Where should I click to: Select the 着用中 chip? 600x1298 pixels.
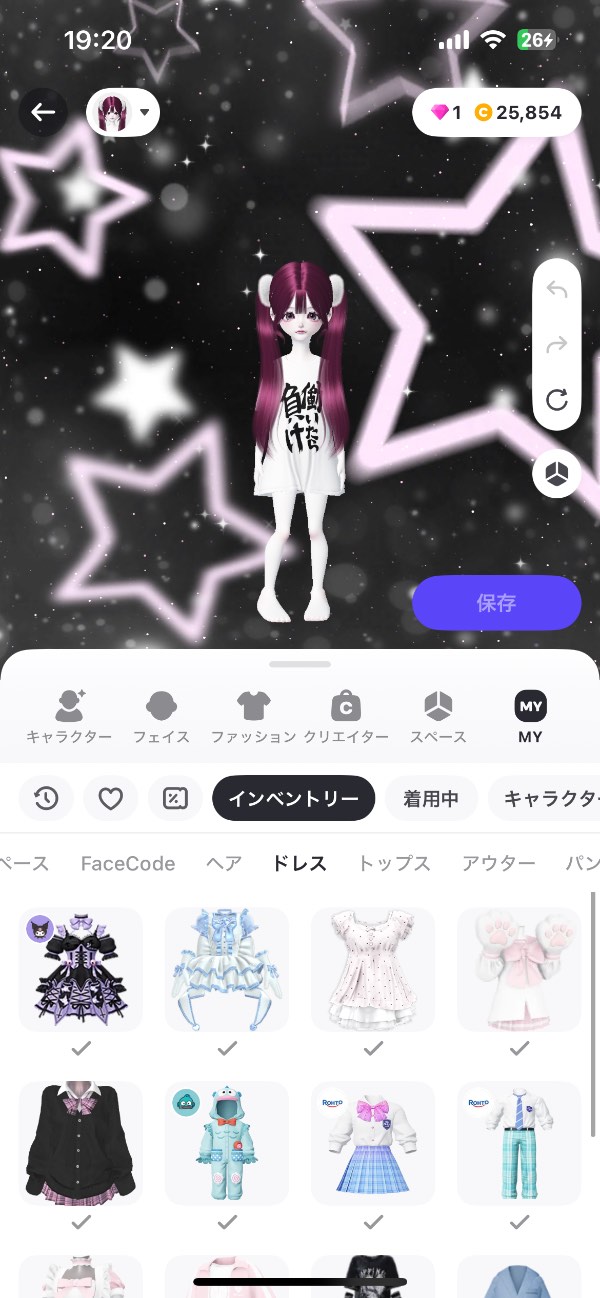pos(431,798)
